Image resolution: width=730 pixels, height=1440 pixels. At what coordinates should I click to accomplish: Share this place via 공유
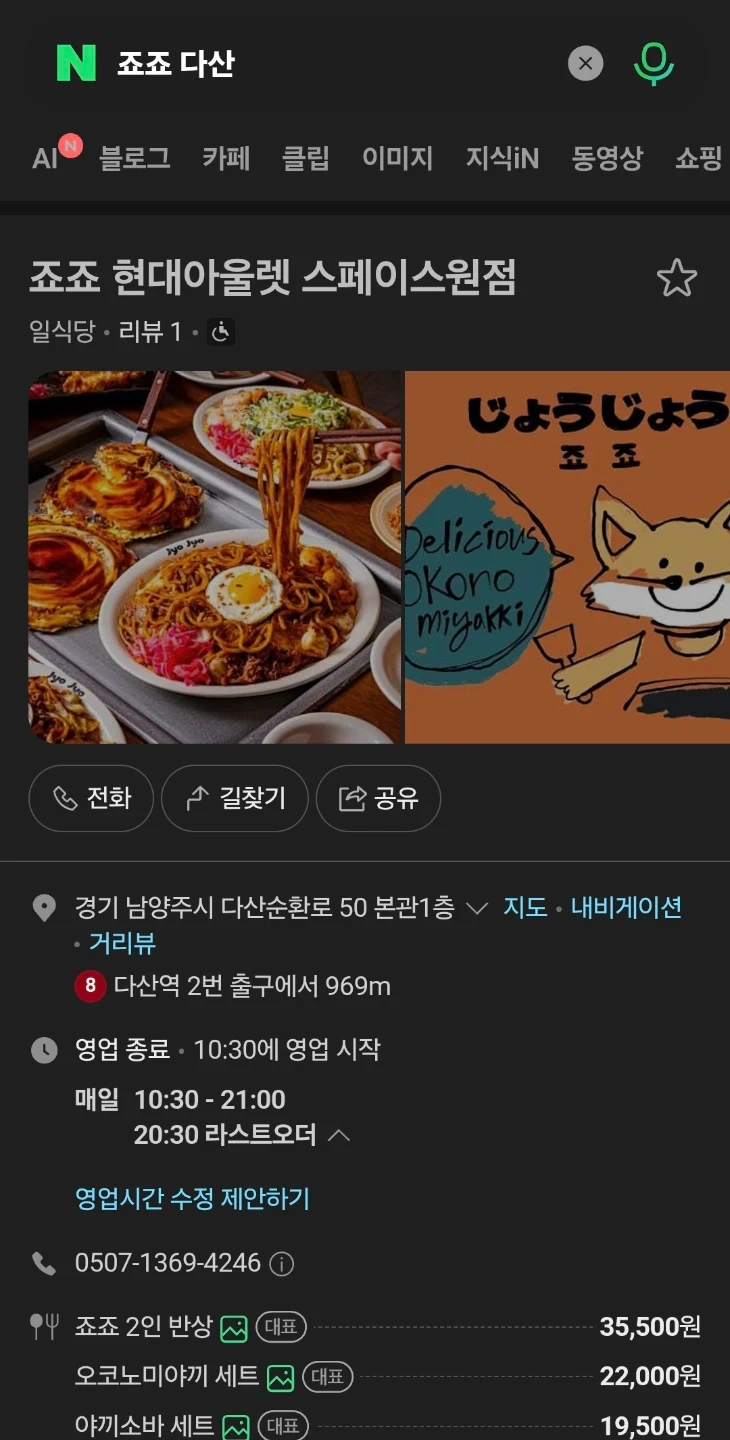coord(378,798)
